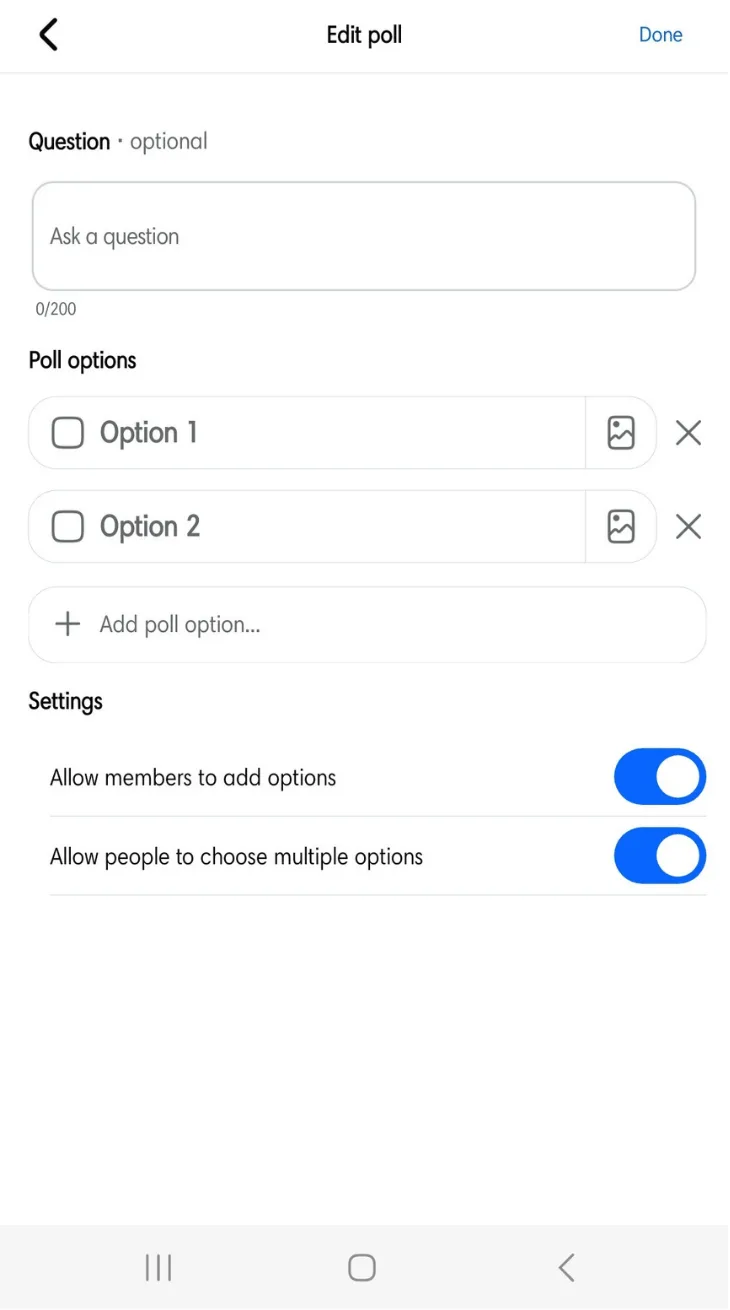Open recent apps from the navigation bar
The image size is (730, 1310).
[x=158, y=1268]
